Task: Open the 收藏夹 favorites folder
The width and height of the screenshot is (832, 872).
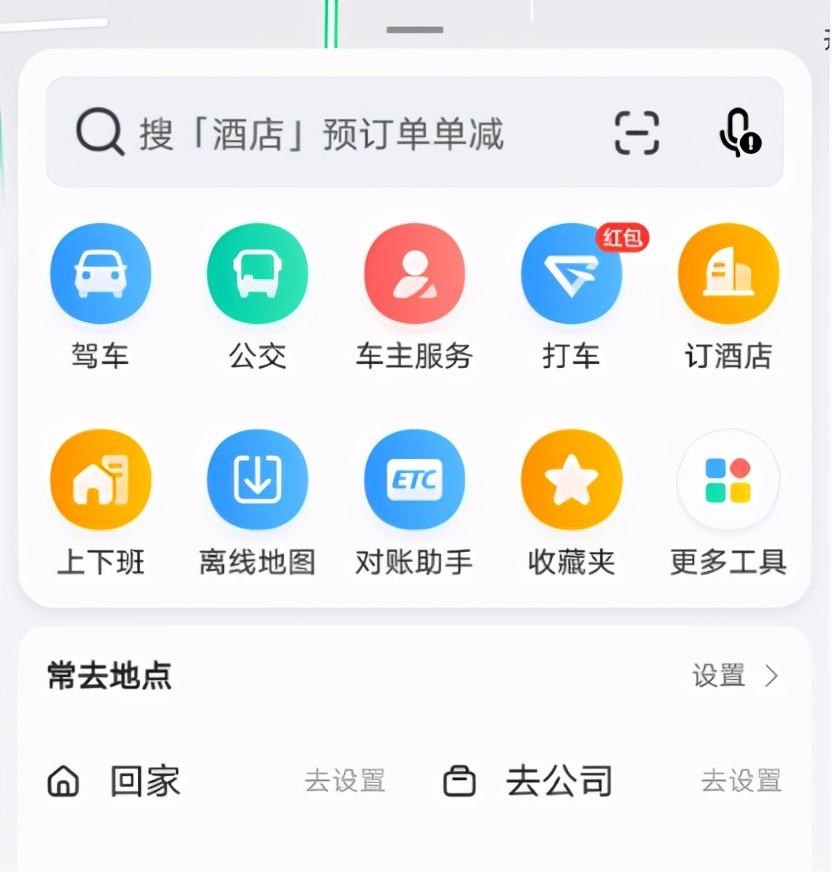Action: coord(570,479)
